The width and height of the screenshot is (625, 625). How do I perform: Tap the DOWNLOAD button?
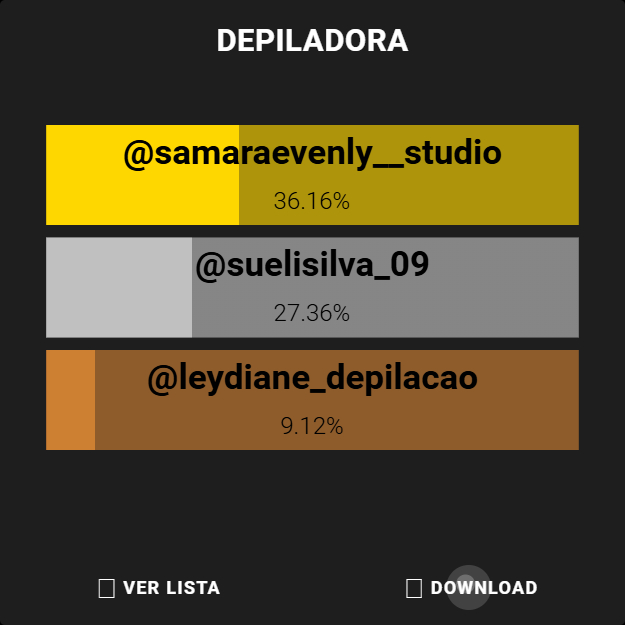point(472,588)
